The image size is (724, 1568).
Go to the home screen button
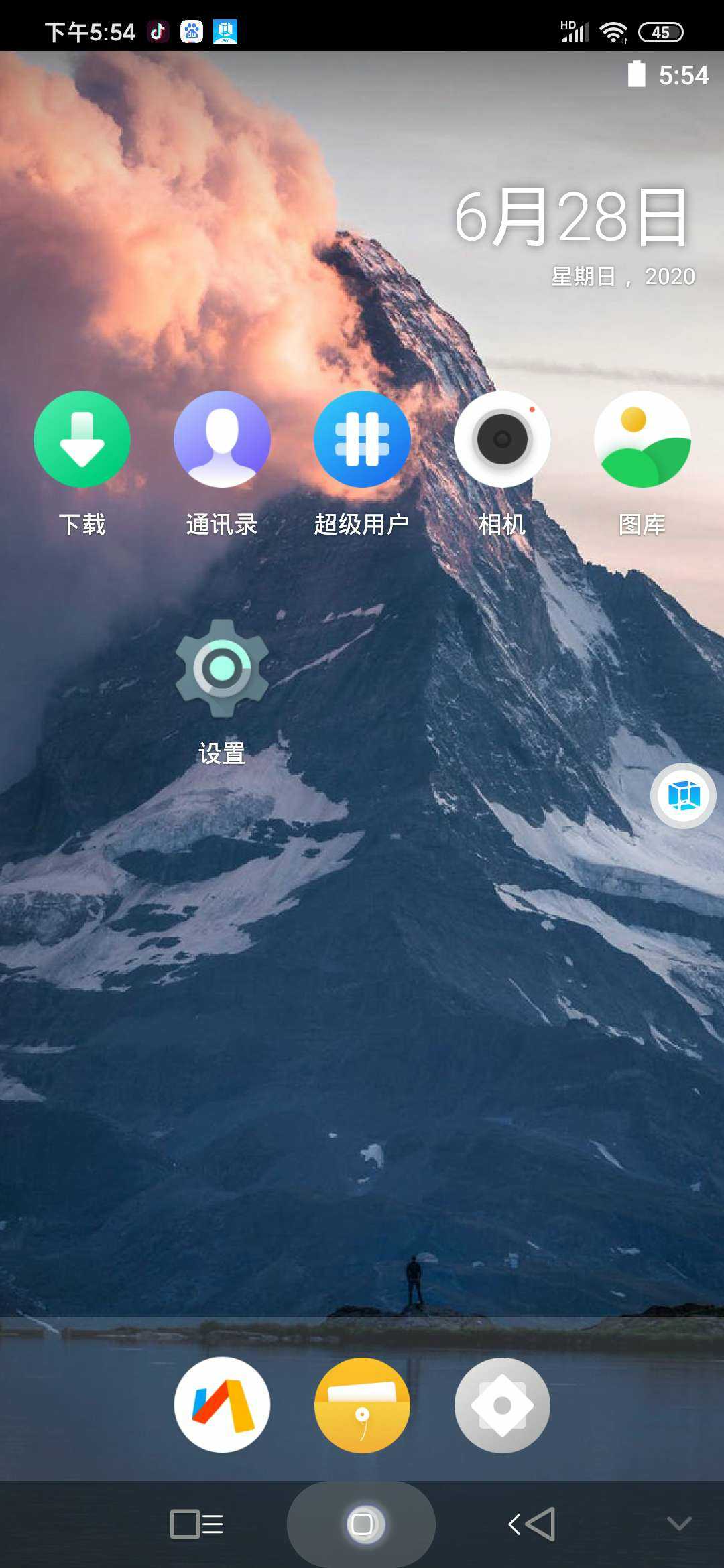(362, 1524)
